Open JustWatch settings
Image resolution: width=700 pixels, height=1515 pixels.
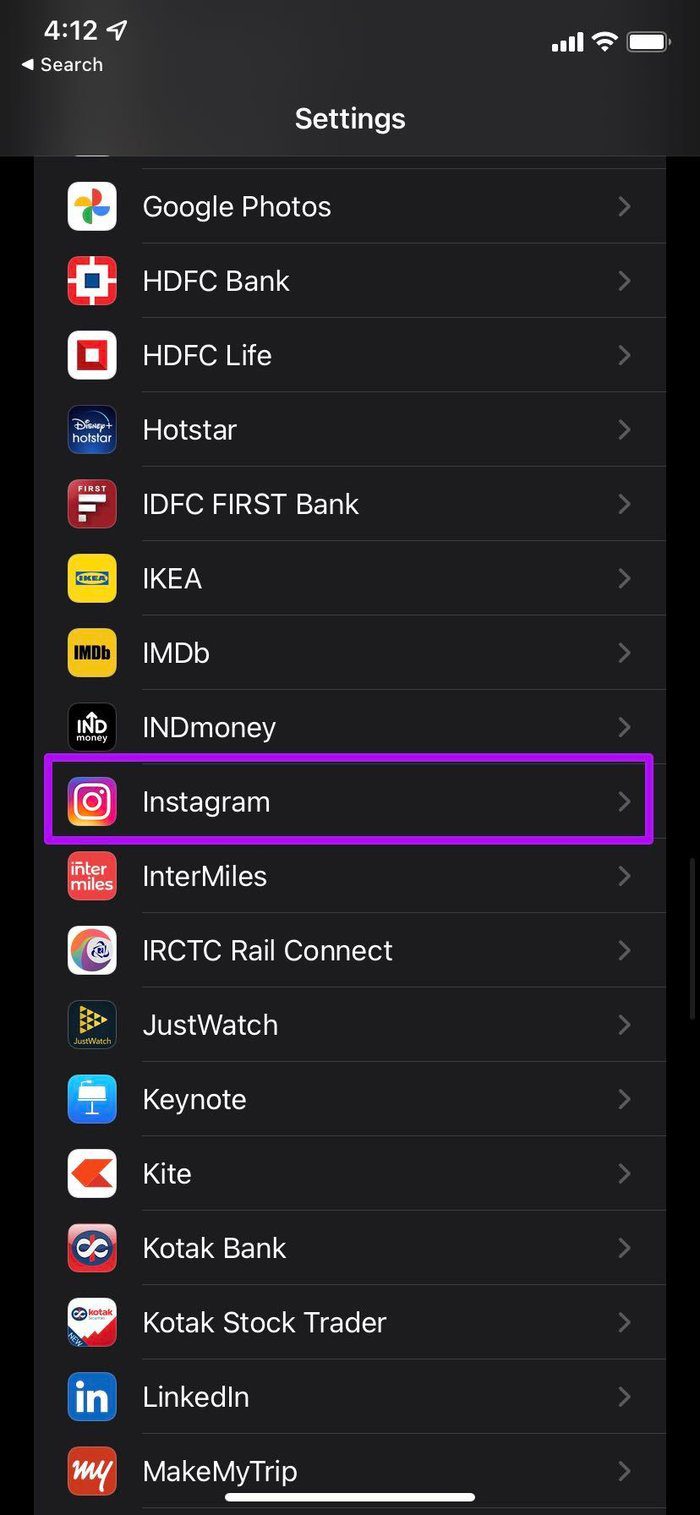pos(350,1025)
